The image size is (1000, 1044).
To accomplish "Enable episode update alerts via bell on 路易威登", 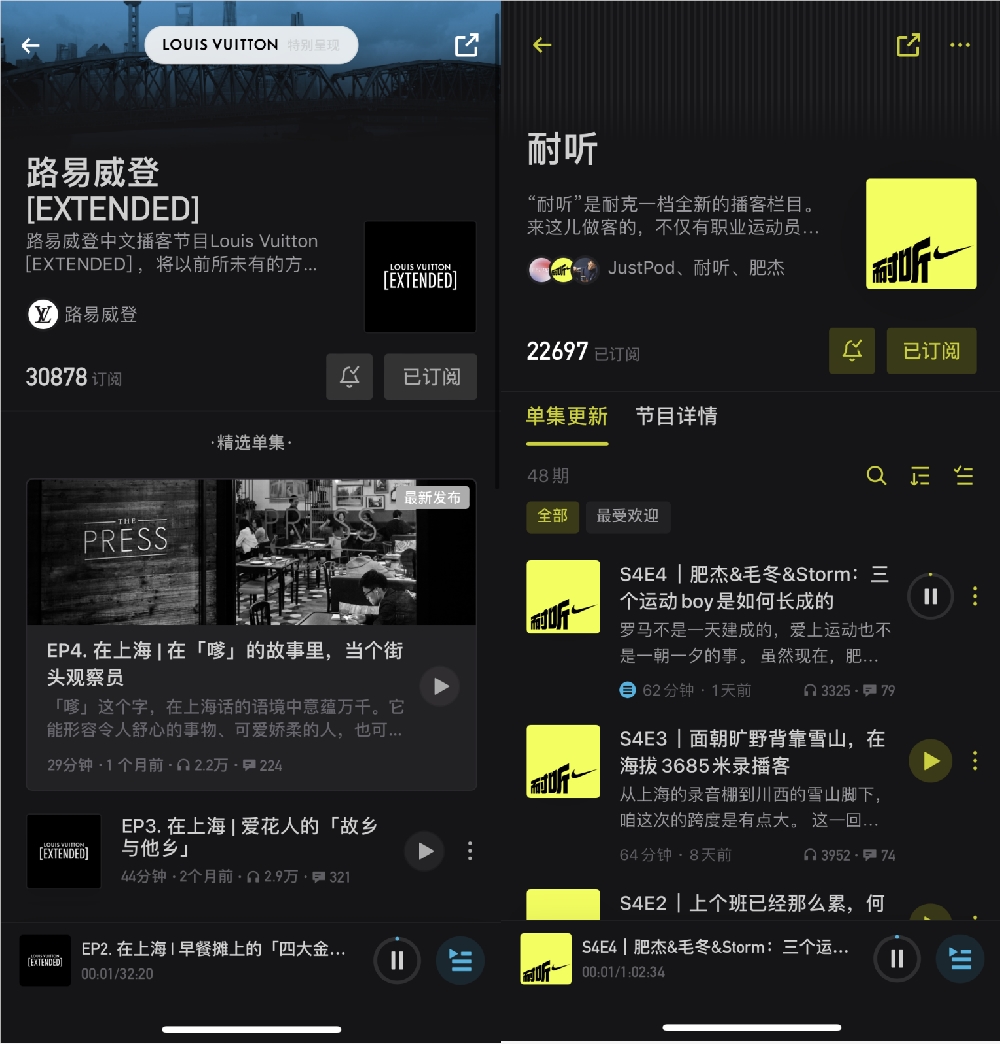I will coord(349,377).
